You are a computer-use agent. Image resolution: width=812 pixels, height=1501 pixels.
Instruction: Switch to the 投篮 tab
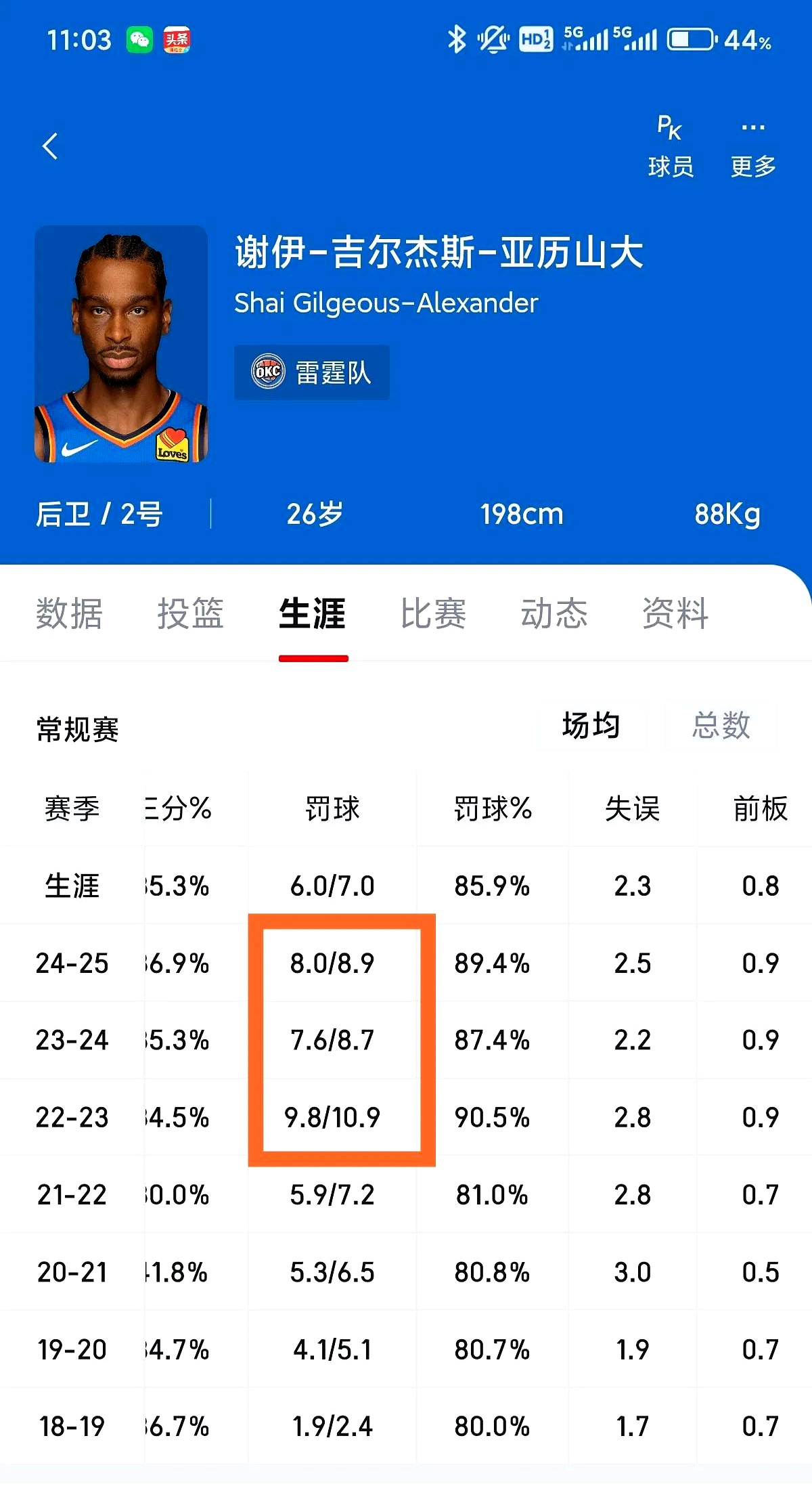190,613
